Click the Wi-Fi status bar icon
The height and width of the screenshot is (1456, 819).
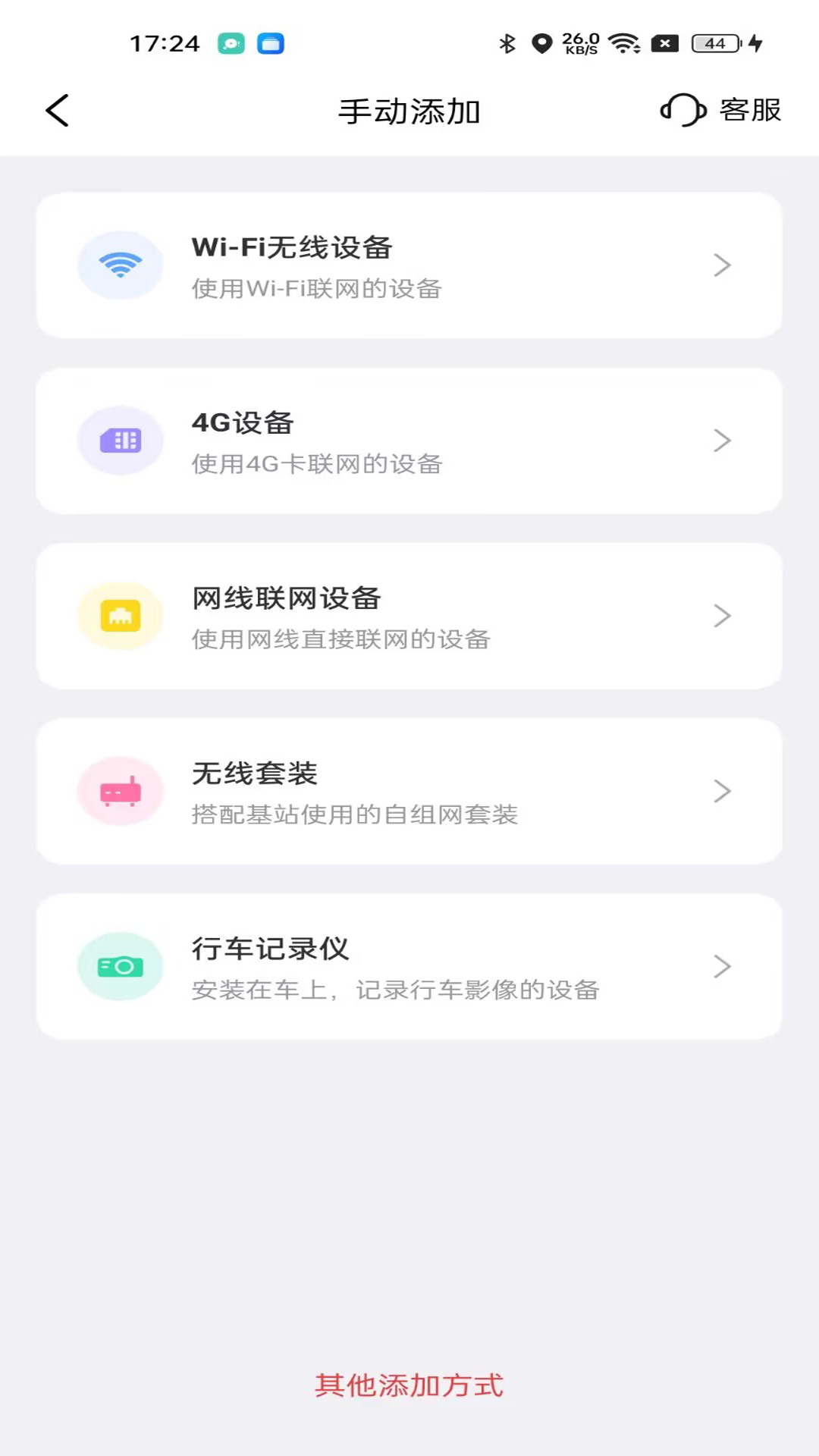pos(623,43)
